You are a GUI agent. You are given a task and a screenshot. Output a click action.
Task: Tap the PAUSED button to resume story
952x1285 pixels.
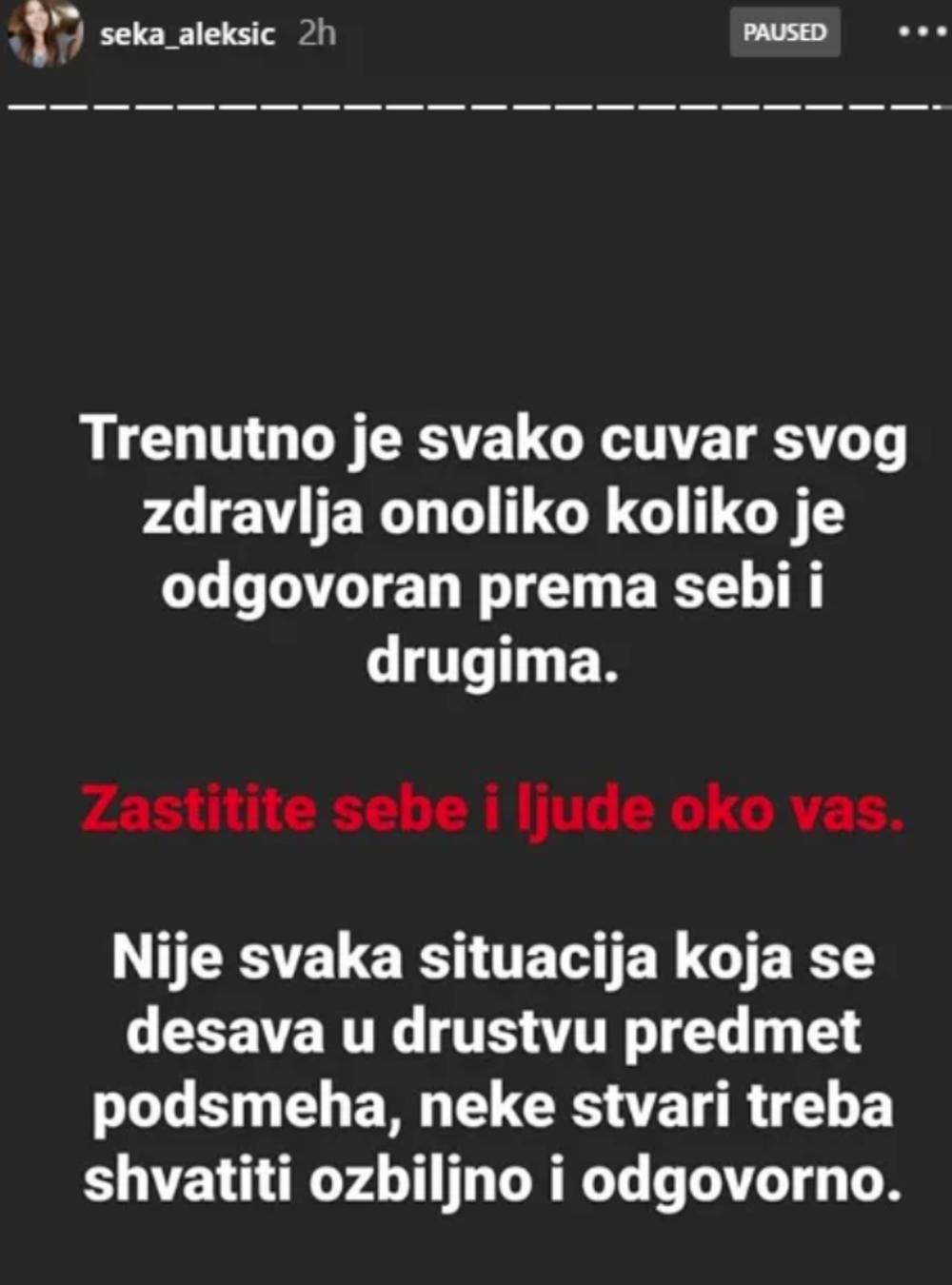(x=784, y=32)
